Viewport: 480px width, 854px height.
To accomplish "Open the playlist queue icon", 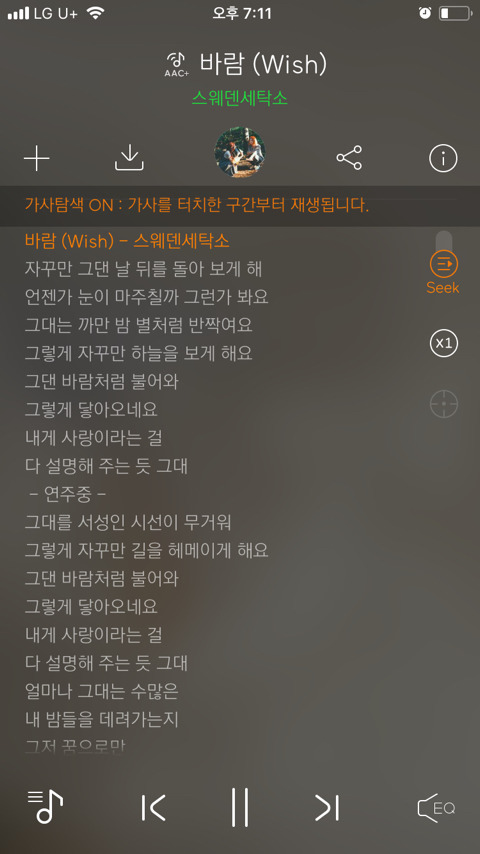I will click(x=45, y=806).
